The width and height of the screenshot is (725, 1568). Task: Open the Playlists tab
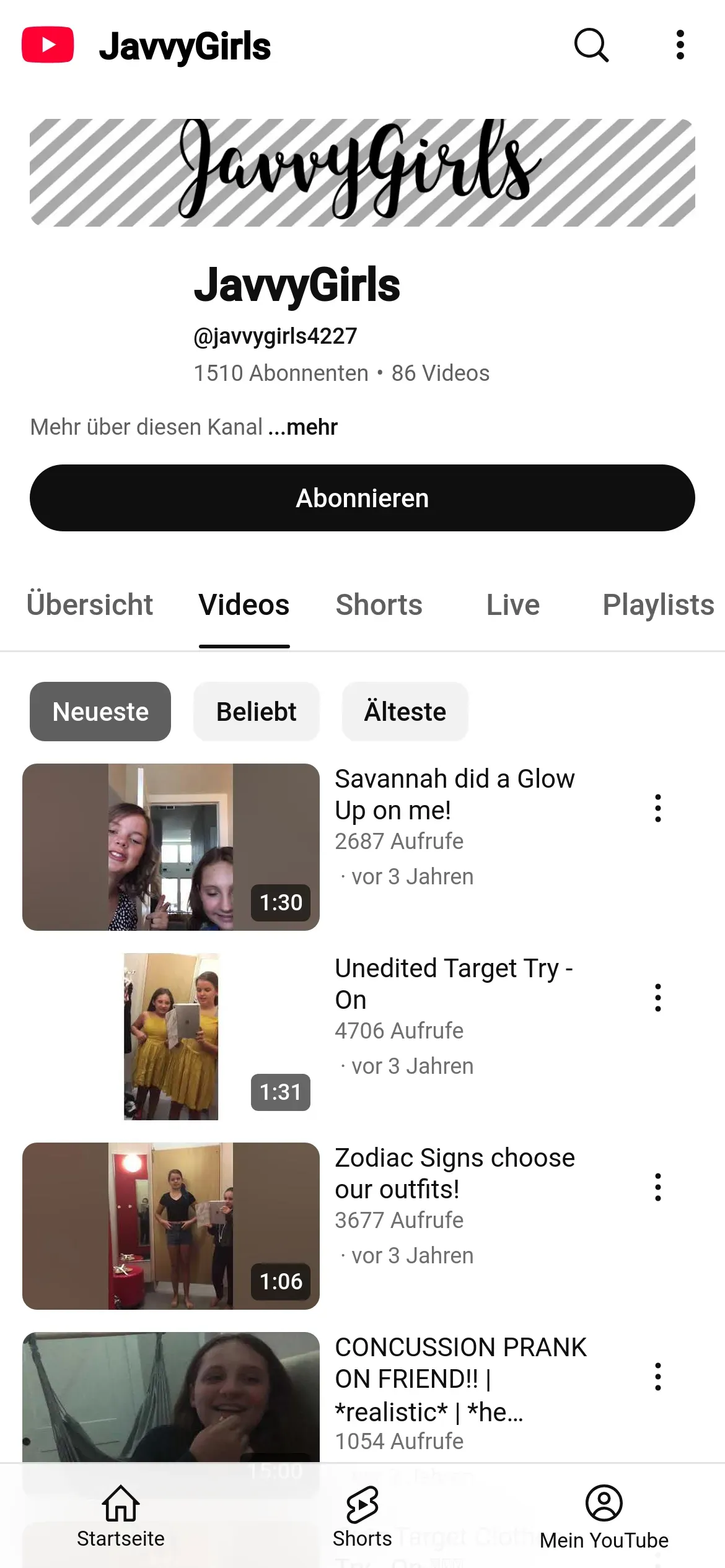pyautogui.click(x=657, y=605)
